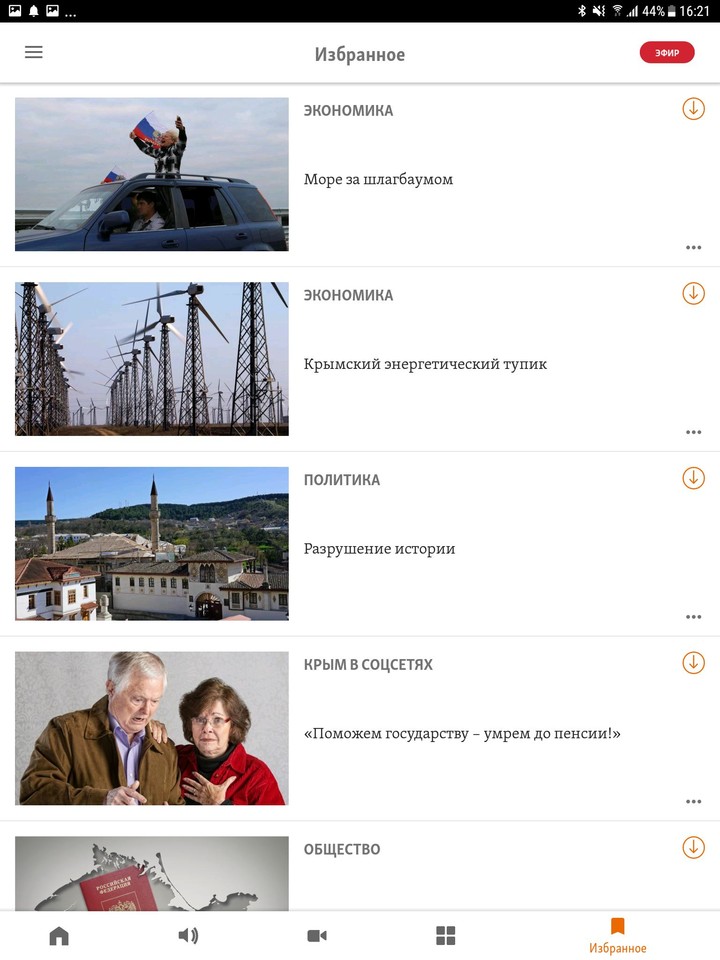The width and height of the screenshot is (720, 960).
Task: Open options menu for "Разрушение истории"
Action: (x=693, y=616)
